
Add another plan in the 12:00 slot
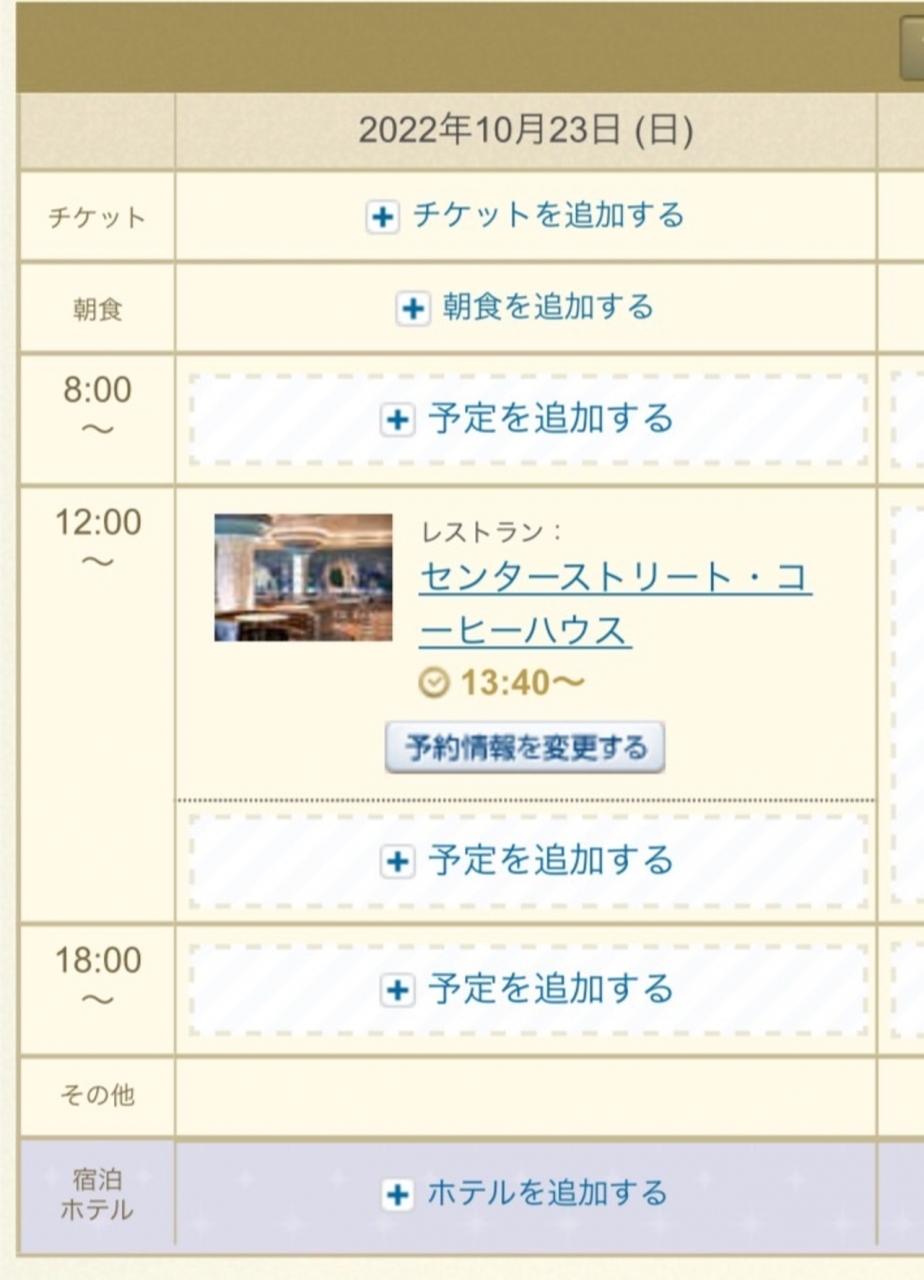click(x=527, y=861)
